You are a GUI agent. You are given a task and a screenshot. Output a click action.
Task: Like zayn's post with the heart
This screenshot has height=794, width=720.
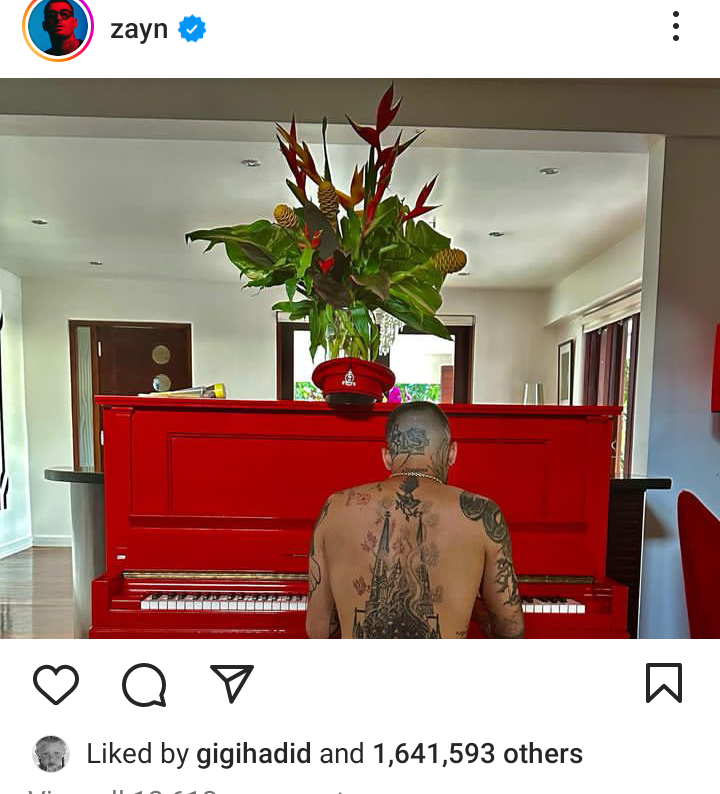[x=56, y=685]
